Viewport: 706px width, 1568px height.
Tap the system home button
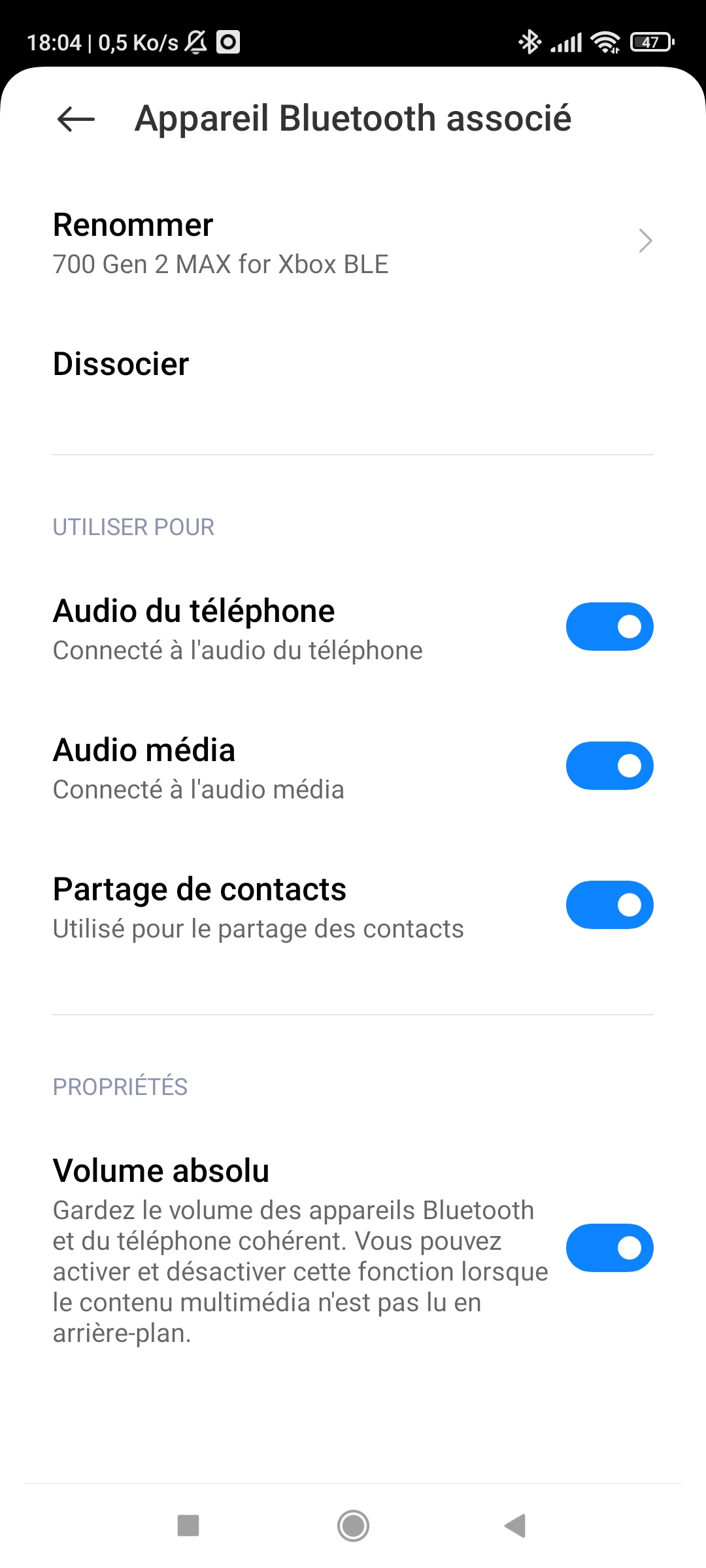[x=353, y=1526]
